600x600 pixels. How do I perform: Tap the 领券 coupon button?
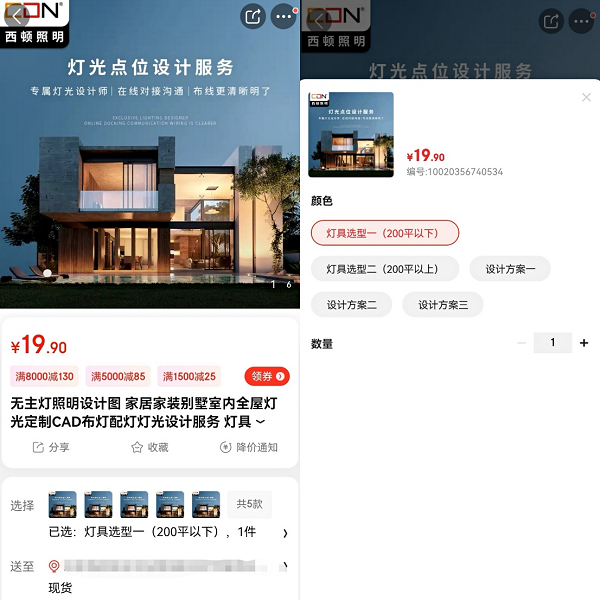pyautogui.click(x=267, y=376)
